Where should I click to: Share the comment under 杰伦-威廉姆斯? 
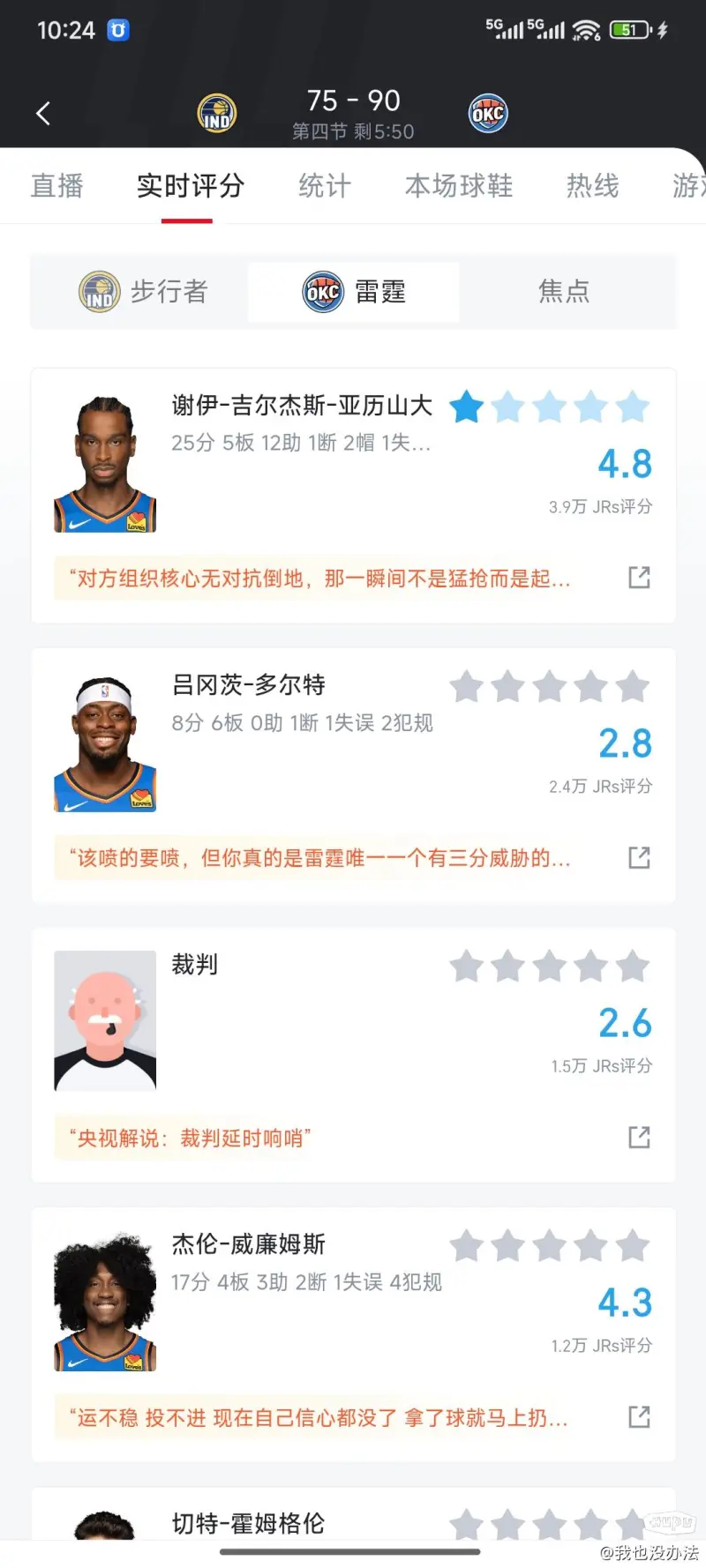point(639,1416)
